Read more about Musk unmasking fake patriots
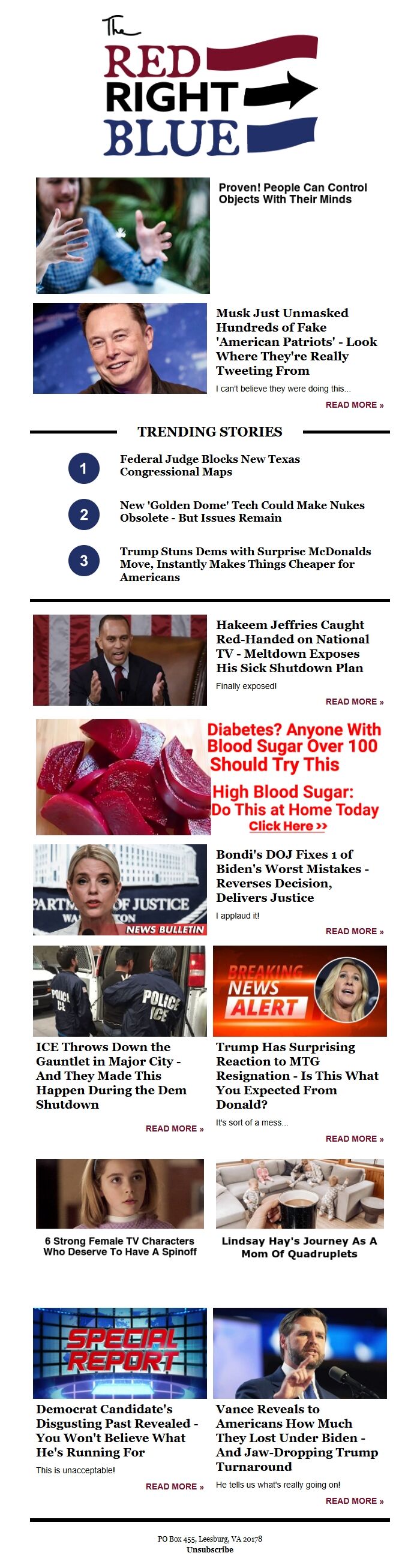 coord(353,405)
